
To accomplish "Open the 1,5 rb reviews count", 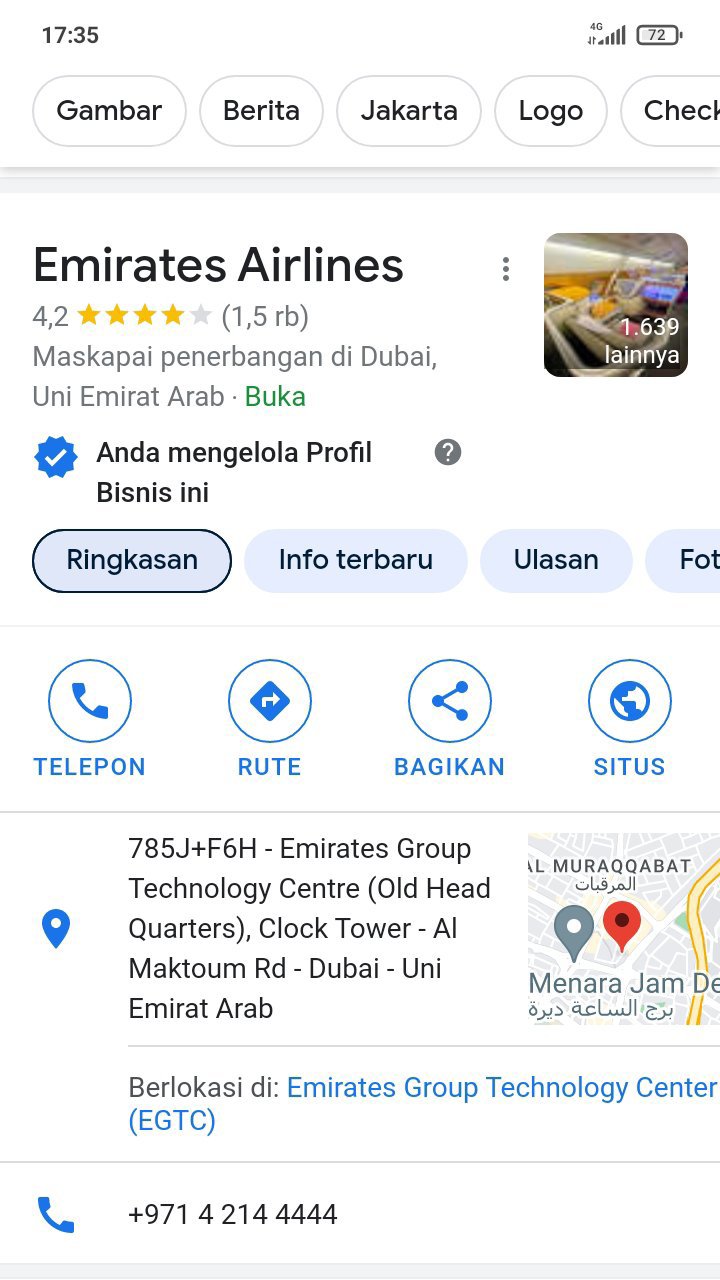I will coord(265,317).
